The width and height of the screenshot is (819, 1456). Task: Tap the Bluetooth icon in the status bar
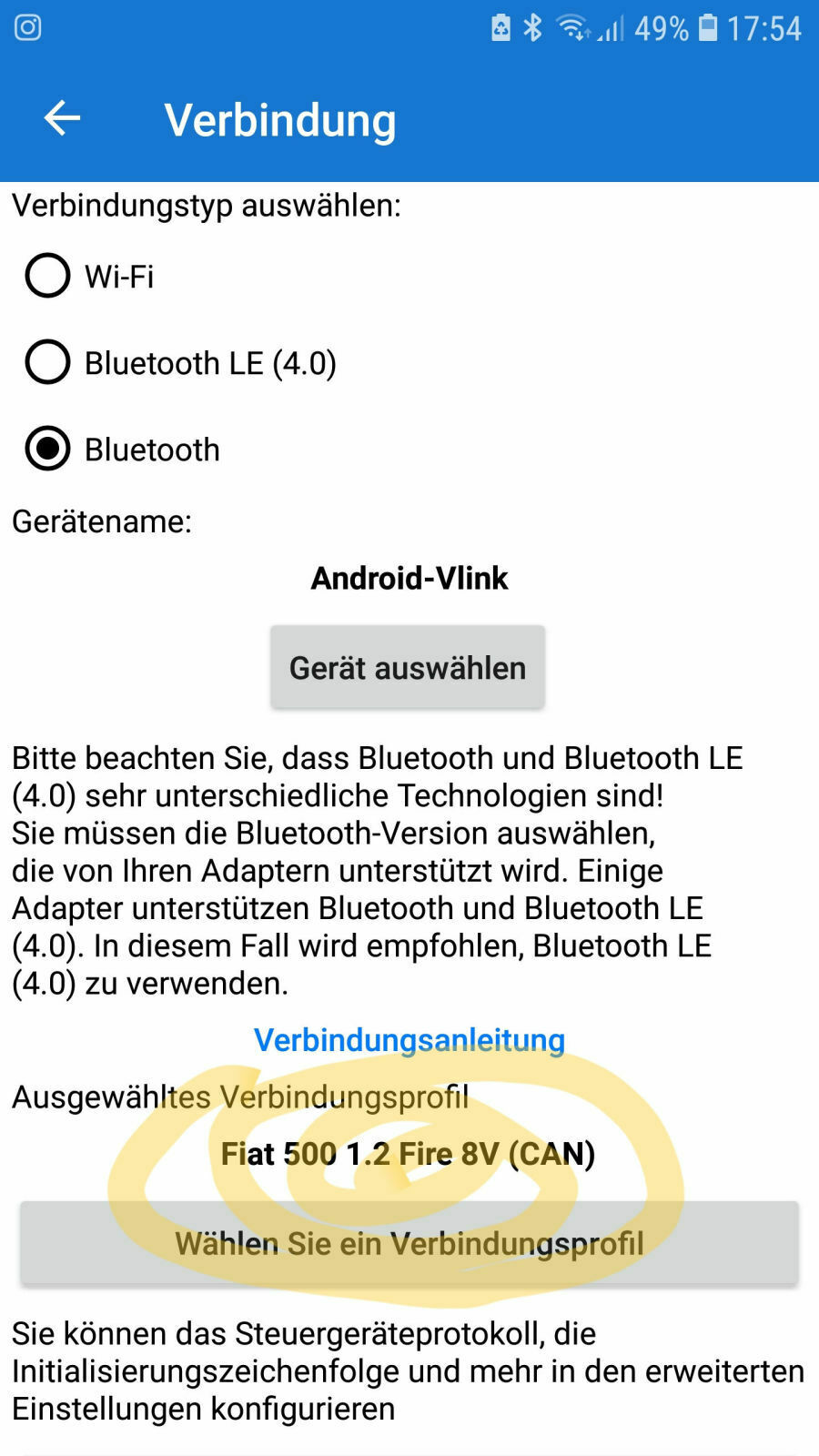535,28
